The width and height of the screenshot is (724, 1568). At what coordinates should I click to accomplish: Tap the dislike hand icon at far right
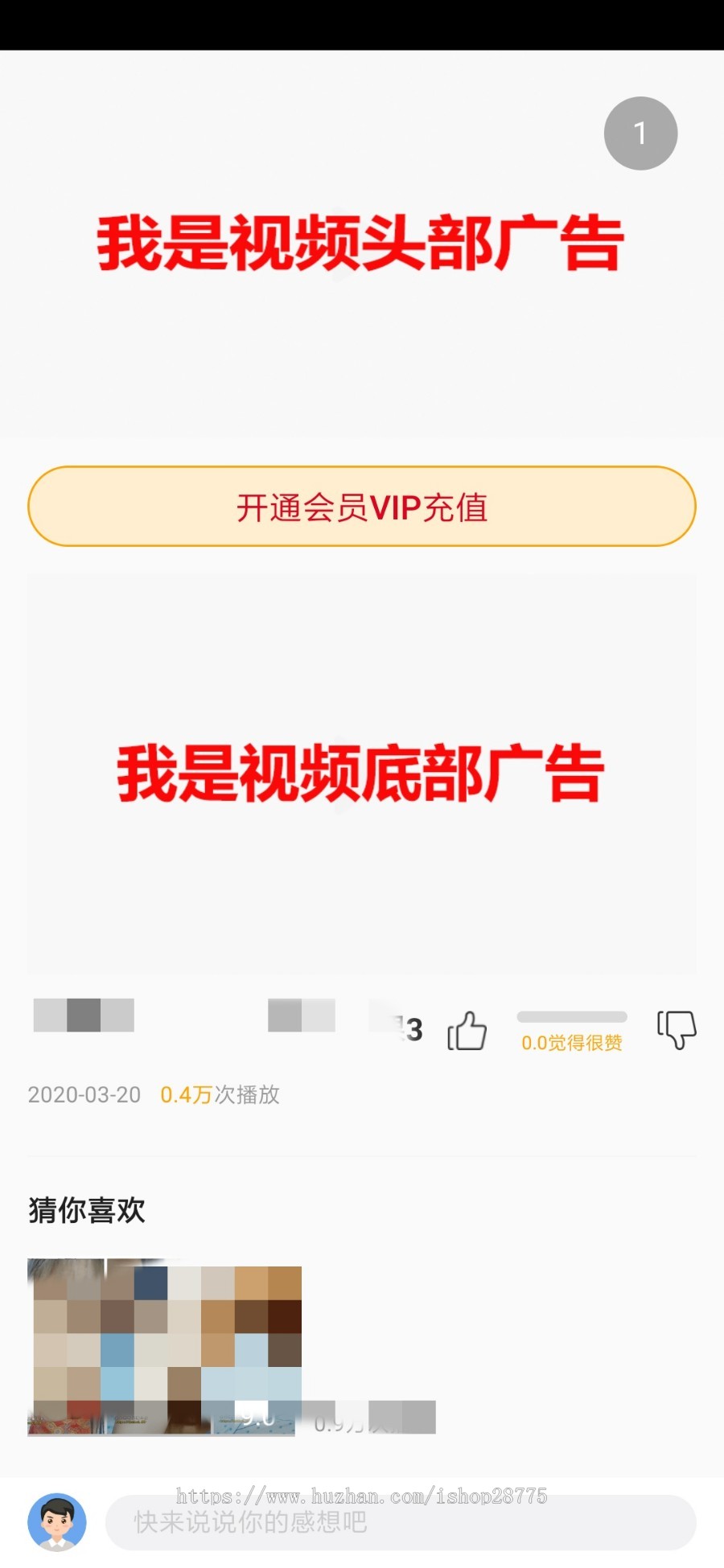pyautogui.click(x=678, y=1029)
